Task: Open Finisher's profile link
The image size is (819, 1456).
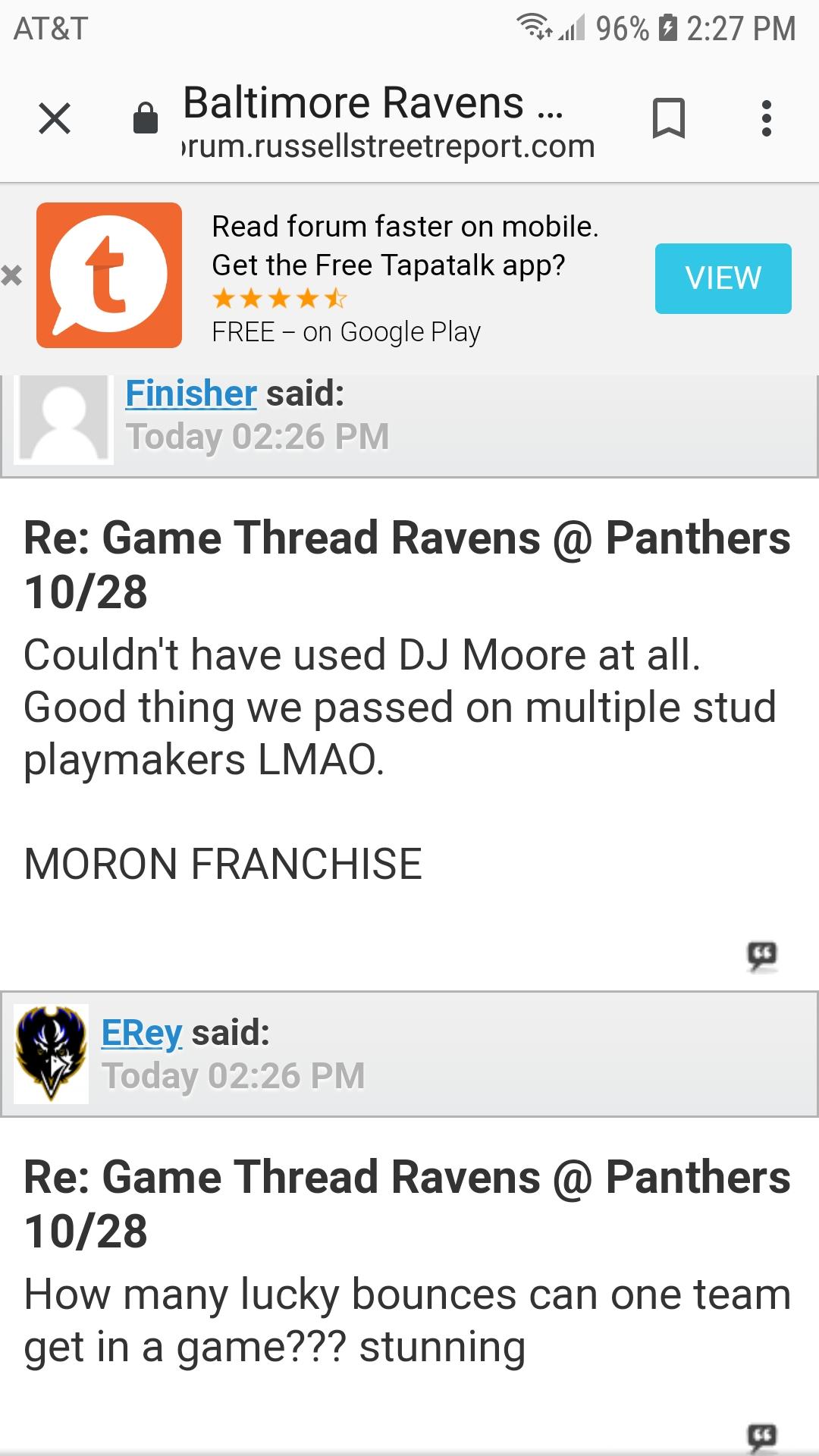Action: (191, 394)
